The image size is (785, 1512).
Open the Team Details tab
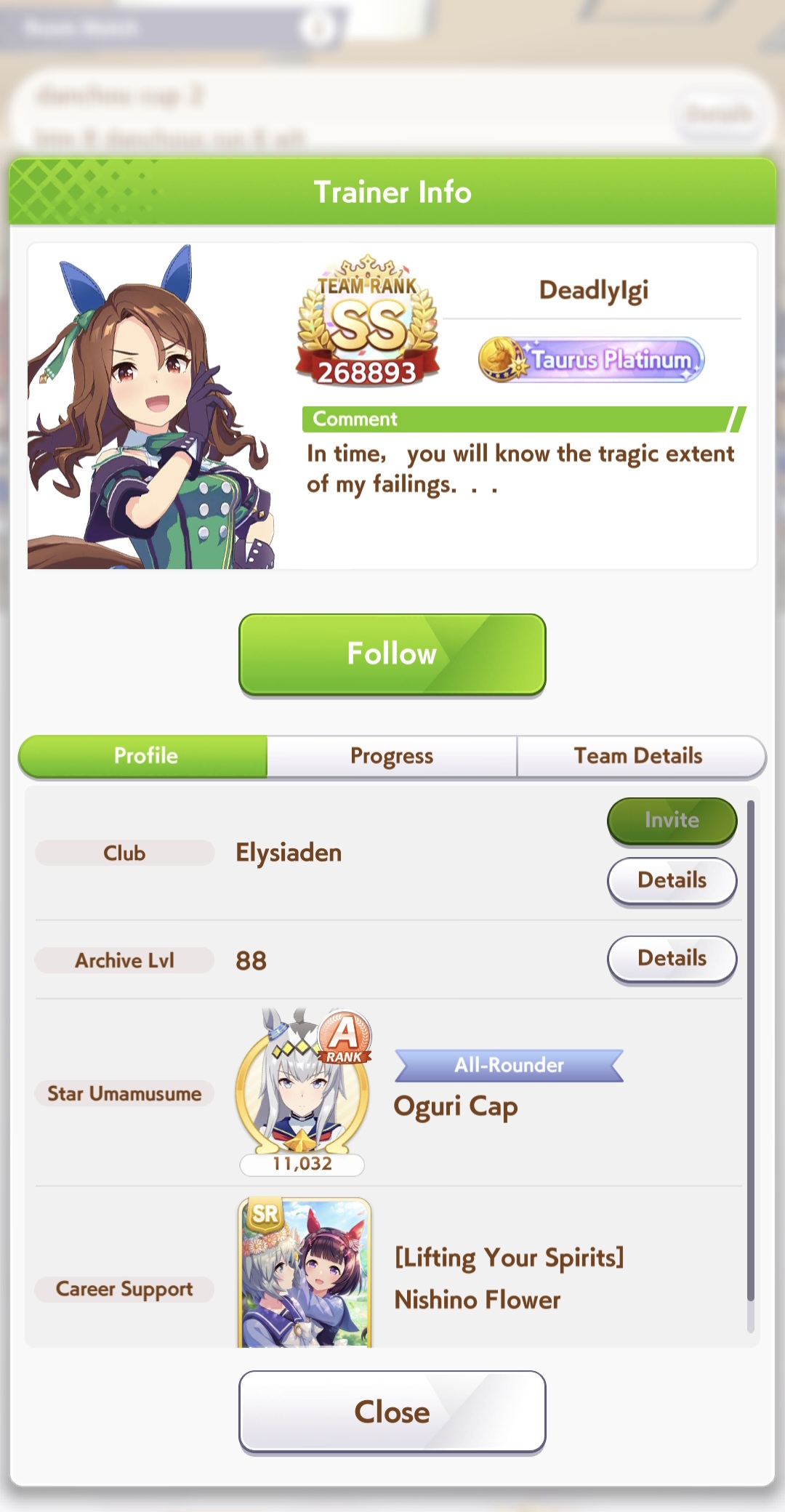pyautogui.click(x=640, y=756)
